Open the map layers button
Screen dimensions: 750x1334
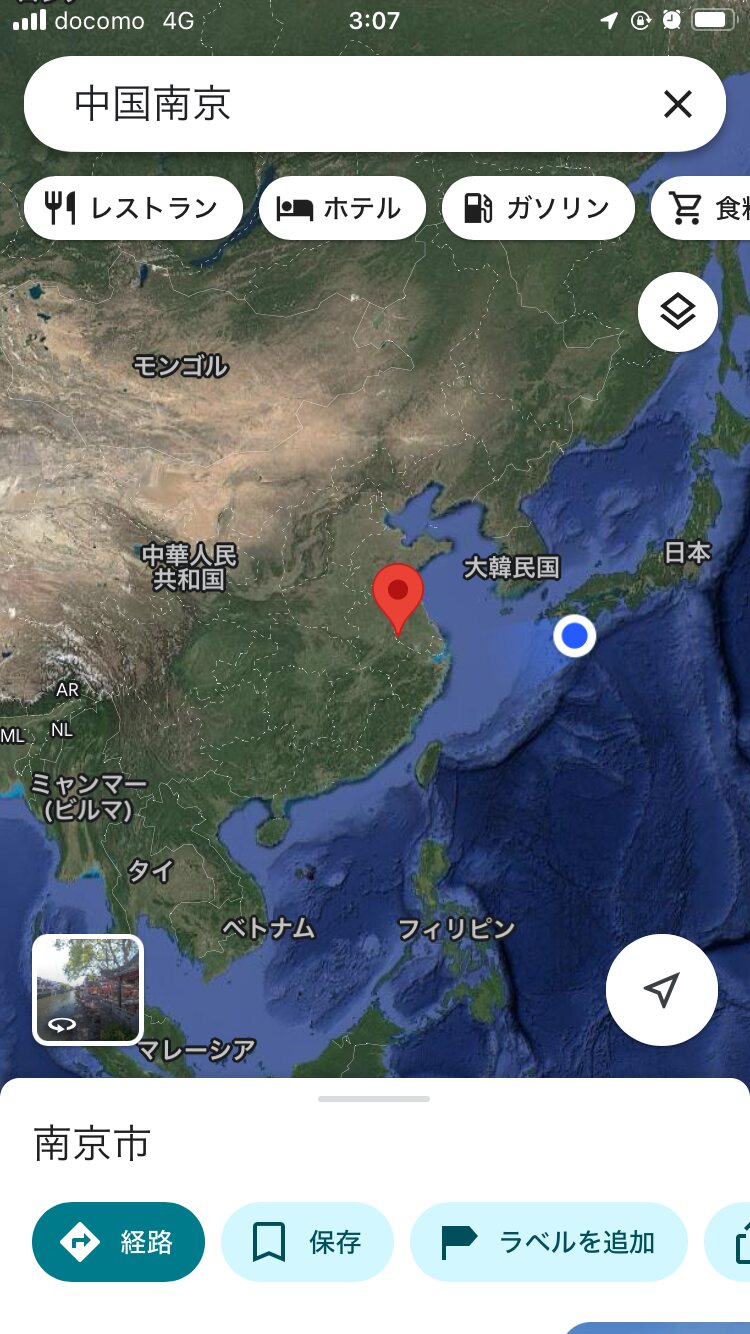click(678, 312)
